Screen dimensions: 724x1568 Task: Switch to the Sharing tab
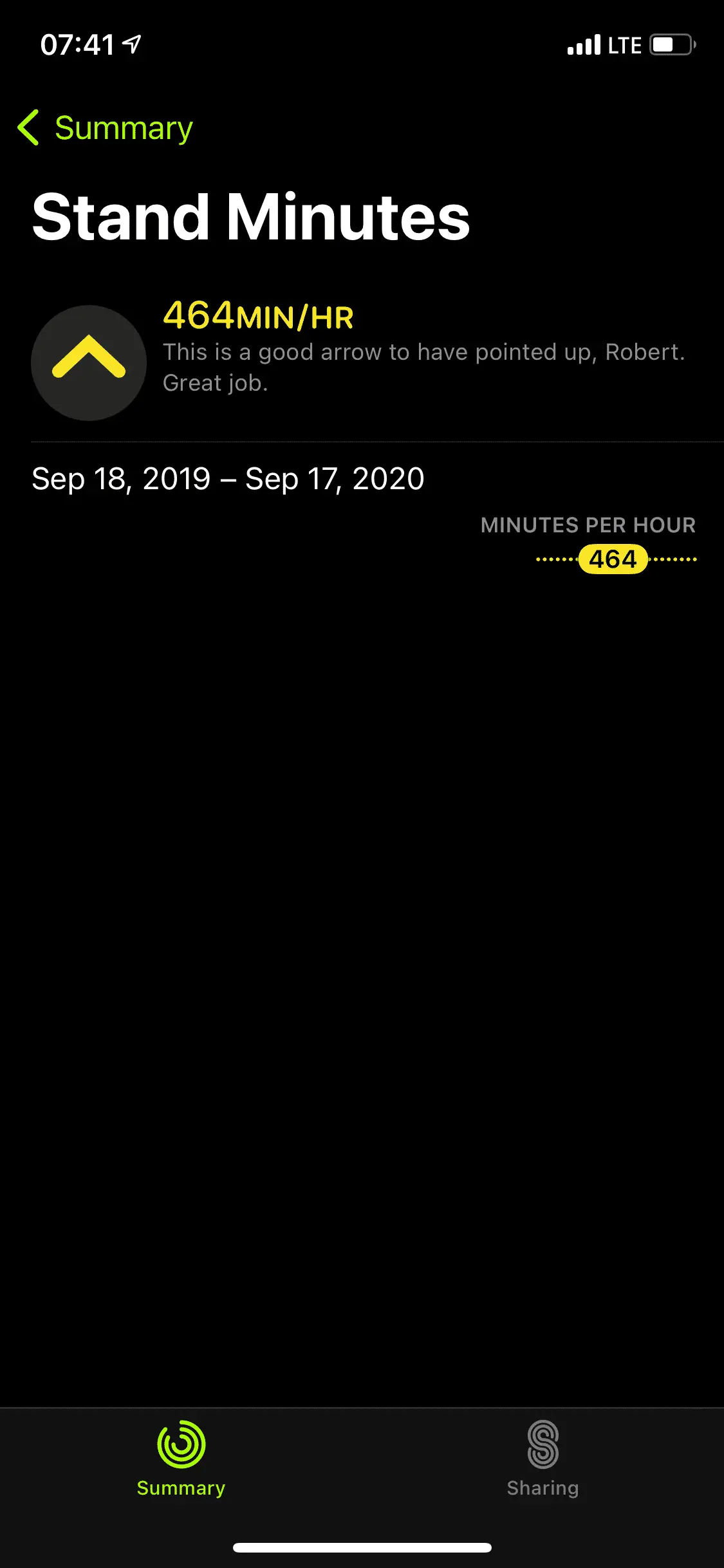543,1459
